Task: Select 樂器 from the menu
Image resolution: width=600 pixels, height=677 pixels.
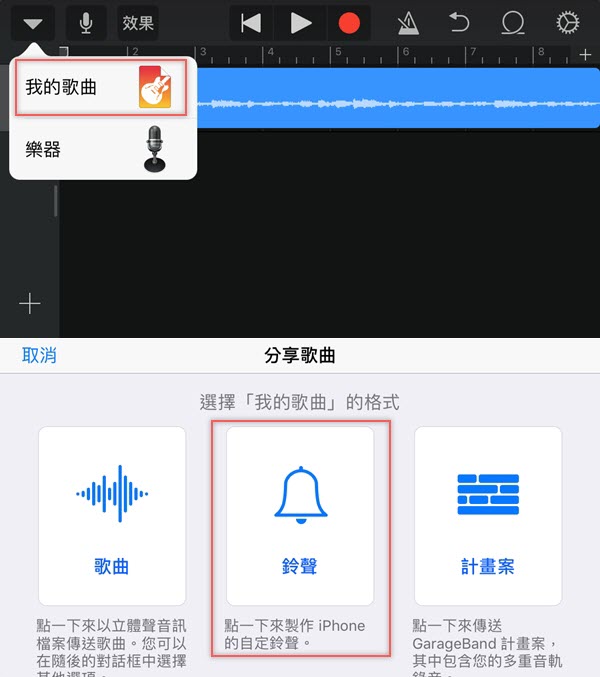Action: (102, 150)
